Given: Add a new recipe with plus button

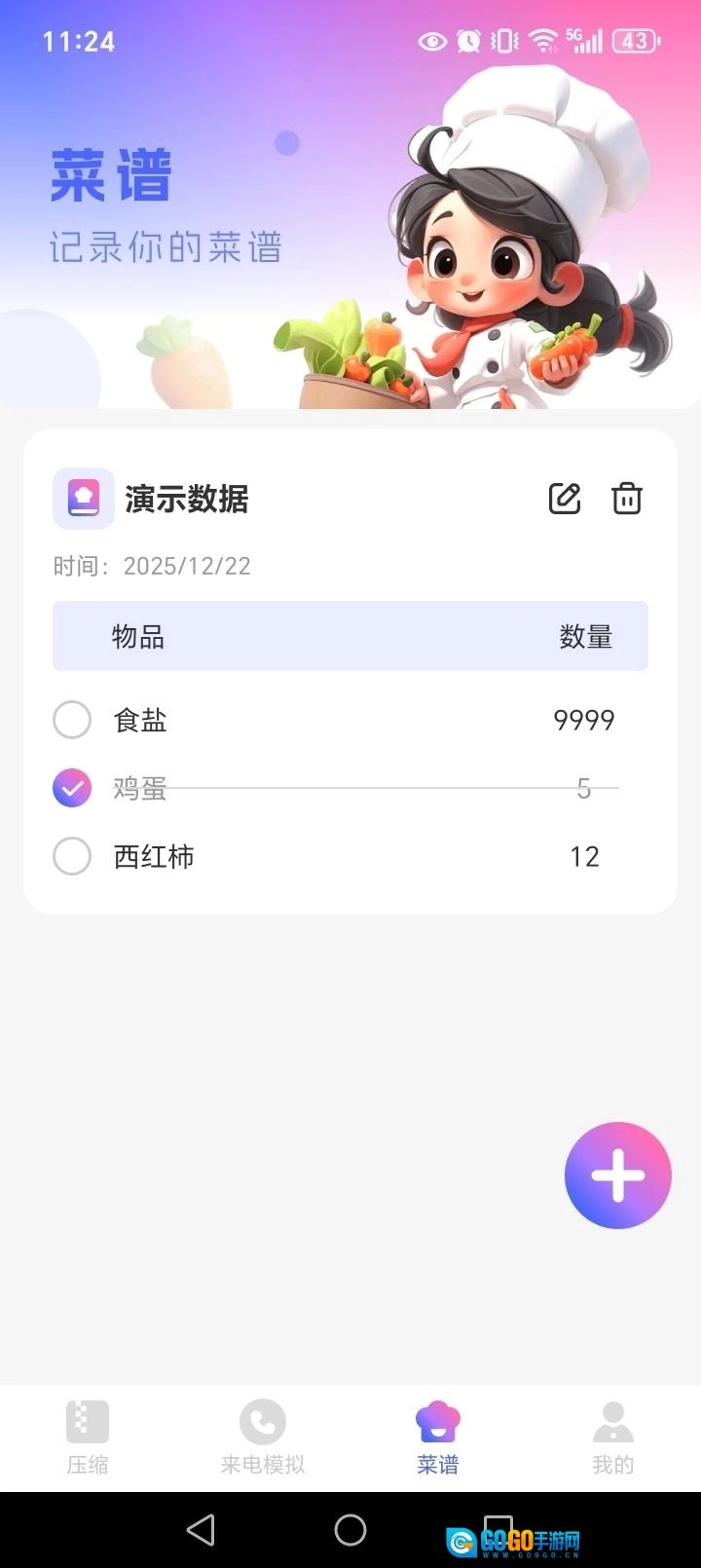Looking at the screenshot, I should [x=617, y=1175].
